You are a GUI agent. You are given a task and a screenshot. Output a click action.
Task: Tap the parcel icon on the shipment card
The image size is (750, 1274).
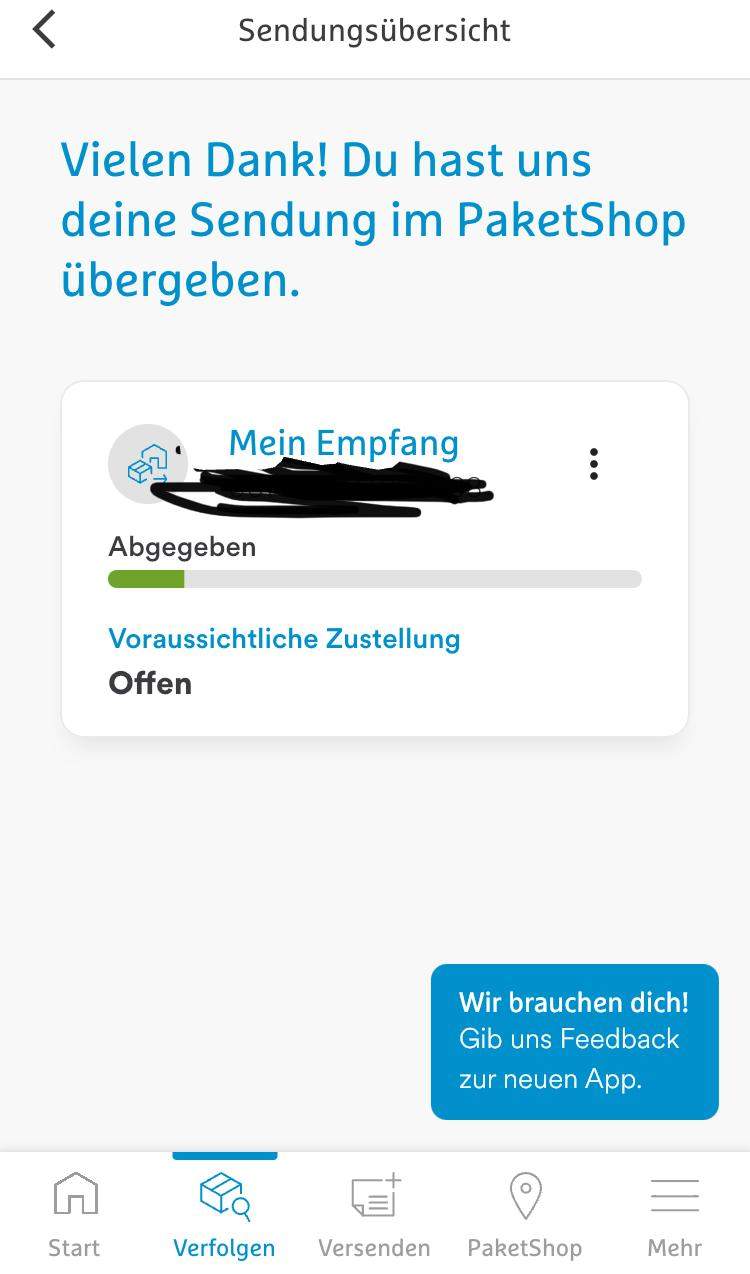pos(146,463)
